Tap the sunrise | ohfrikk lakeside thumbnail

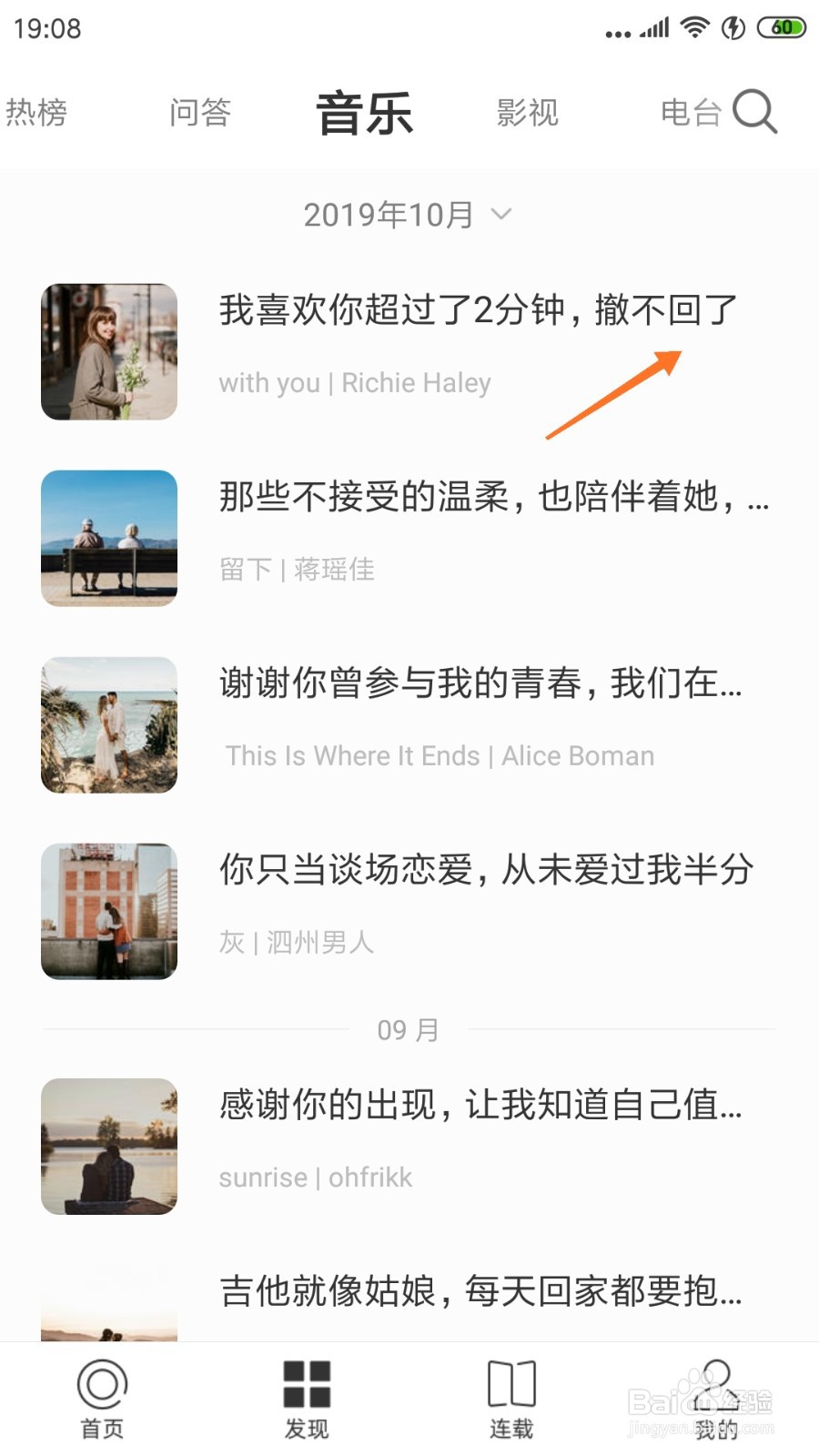[108, 1147]
